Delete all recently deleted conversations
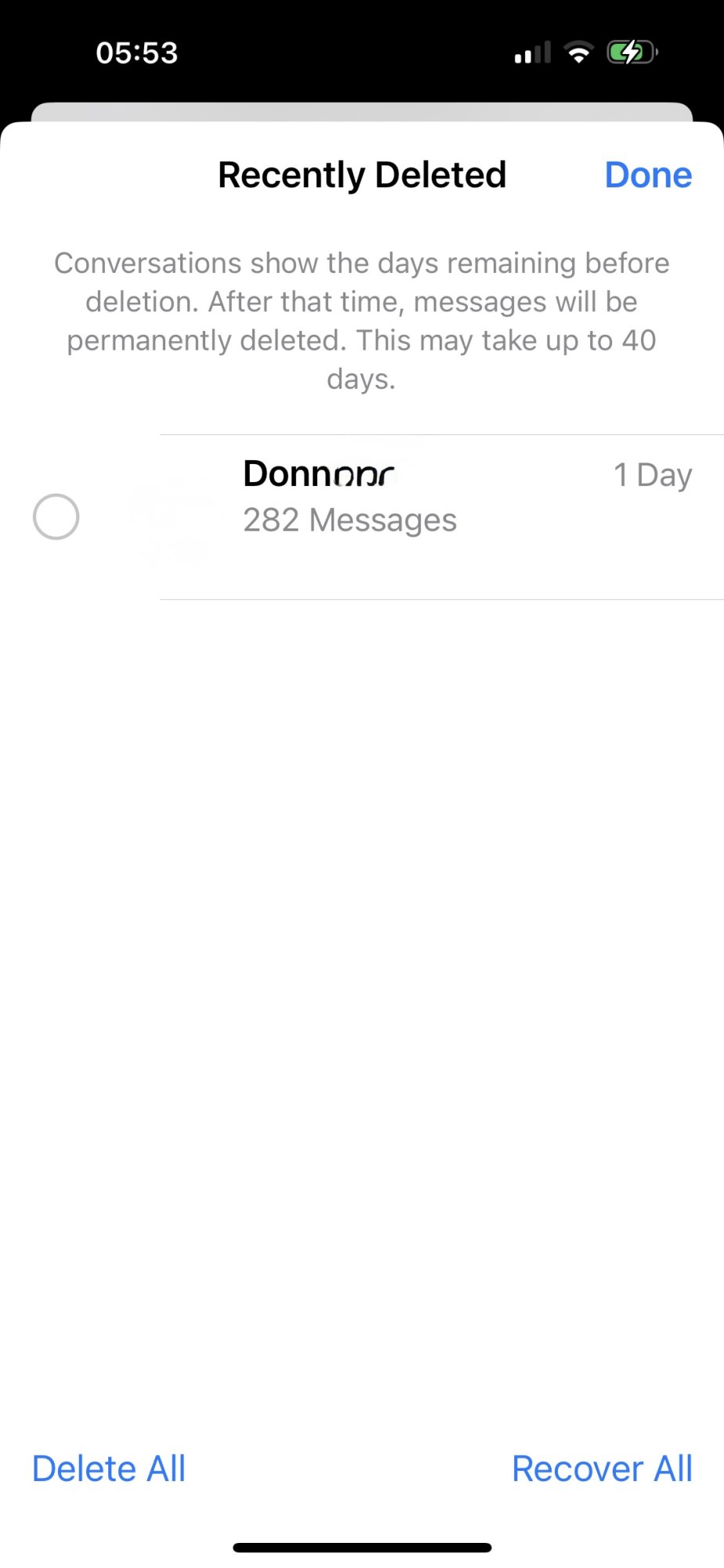This screenshot has height=1568, width=724. tap(109, 1468)
